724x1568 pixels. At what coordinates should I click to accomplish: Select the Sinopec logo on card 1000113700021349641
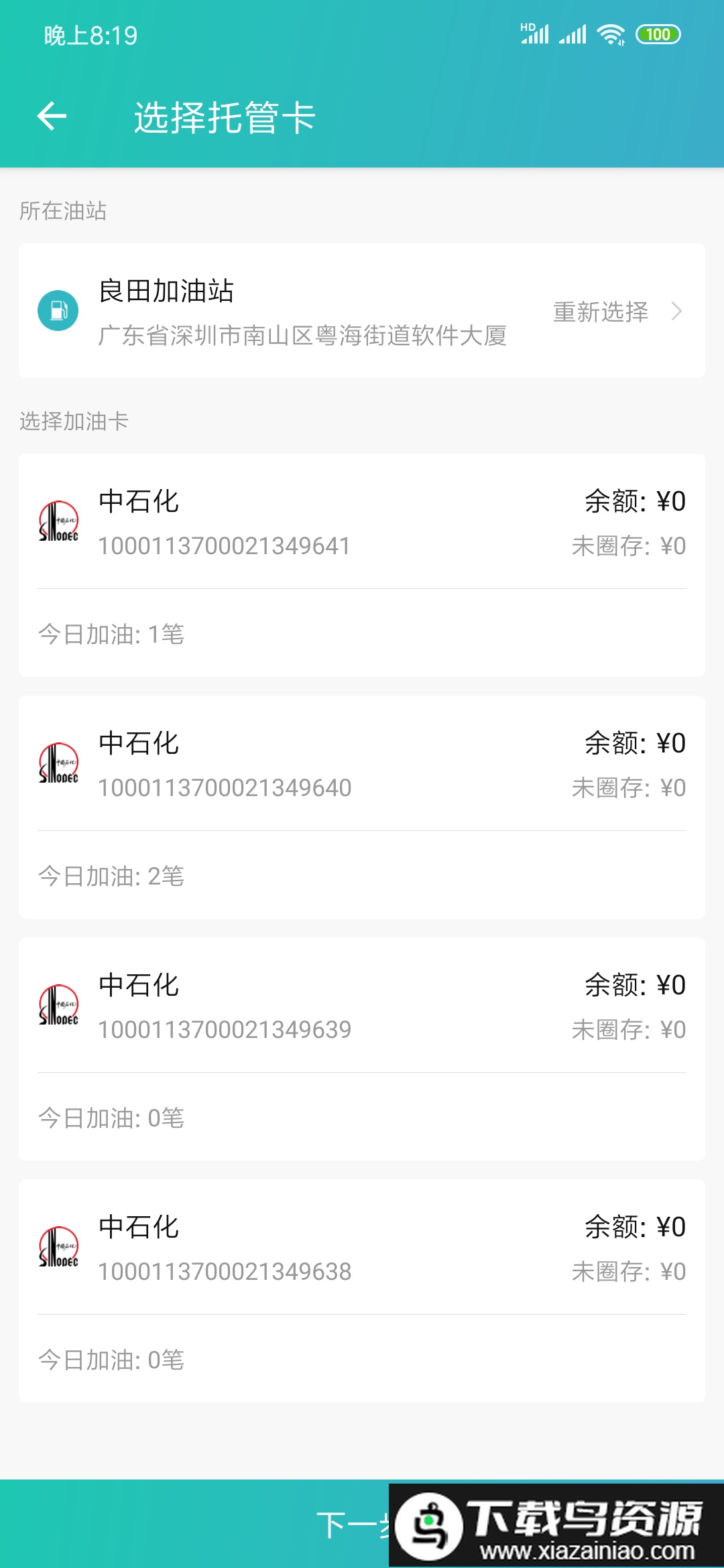(59, 523)
